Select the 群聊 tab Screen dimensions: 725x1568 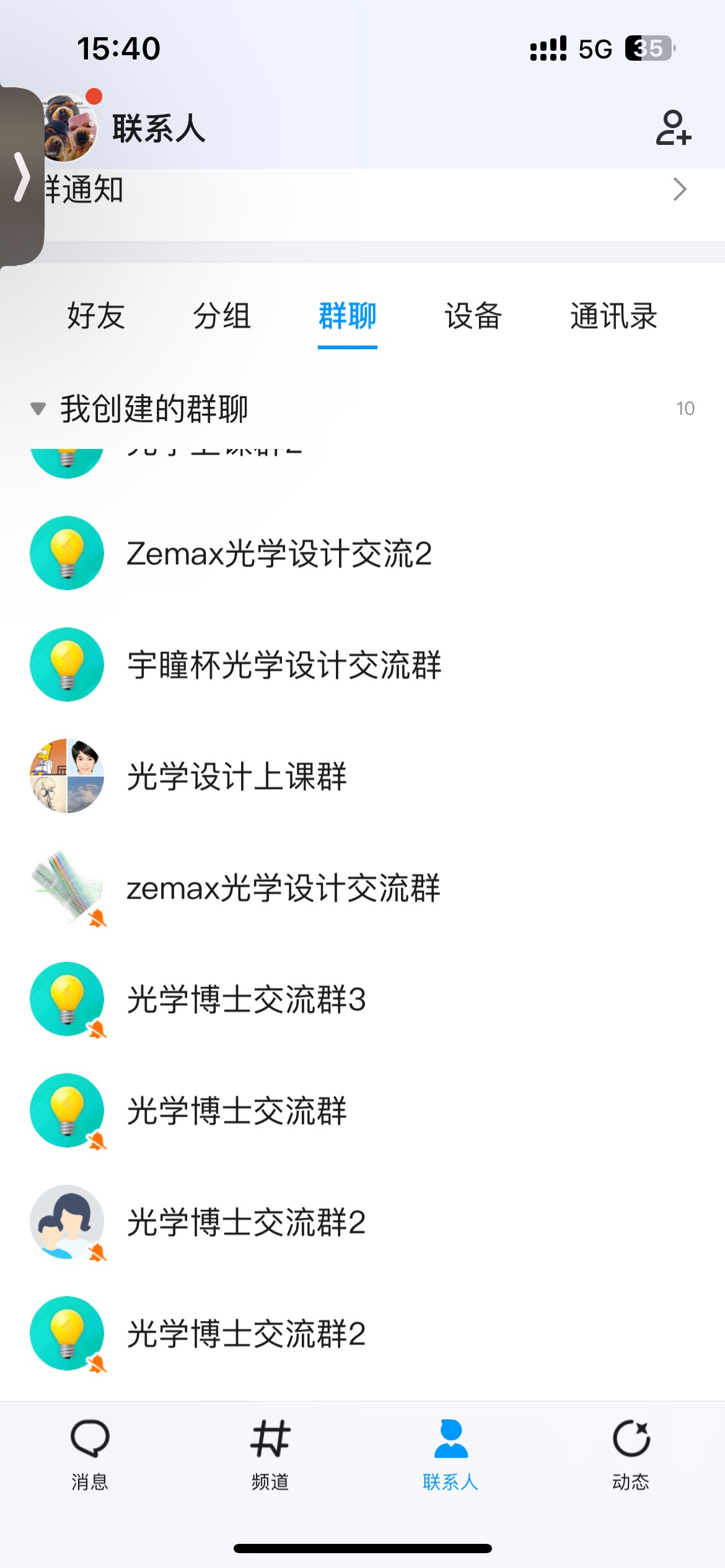point(347,316)
